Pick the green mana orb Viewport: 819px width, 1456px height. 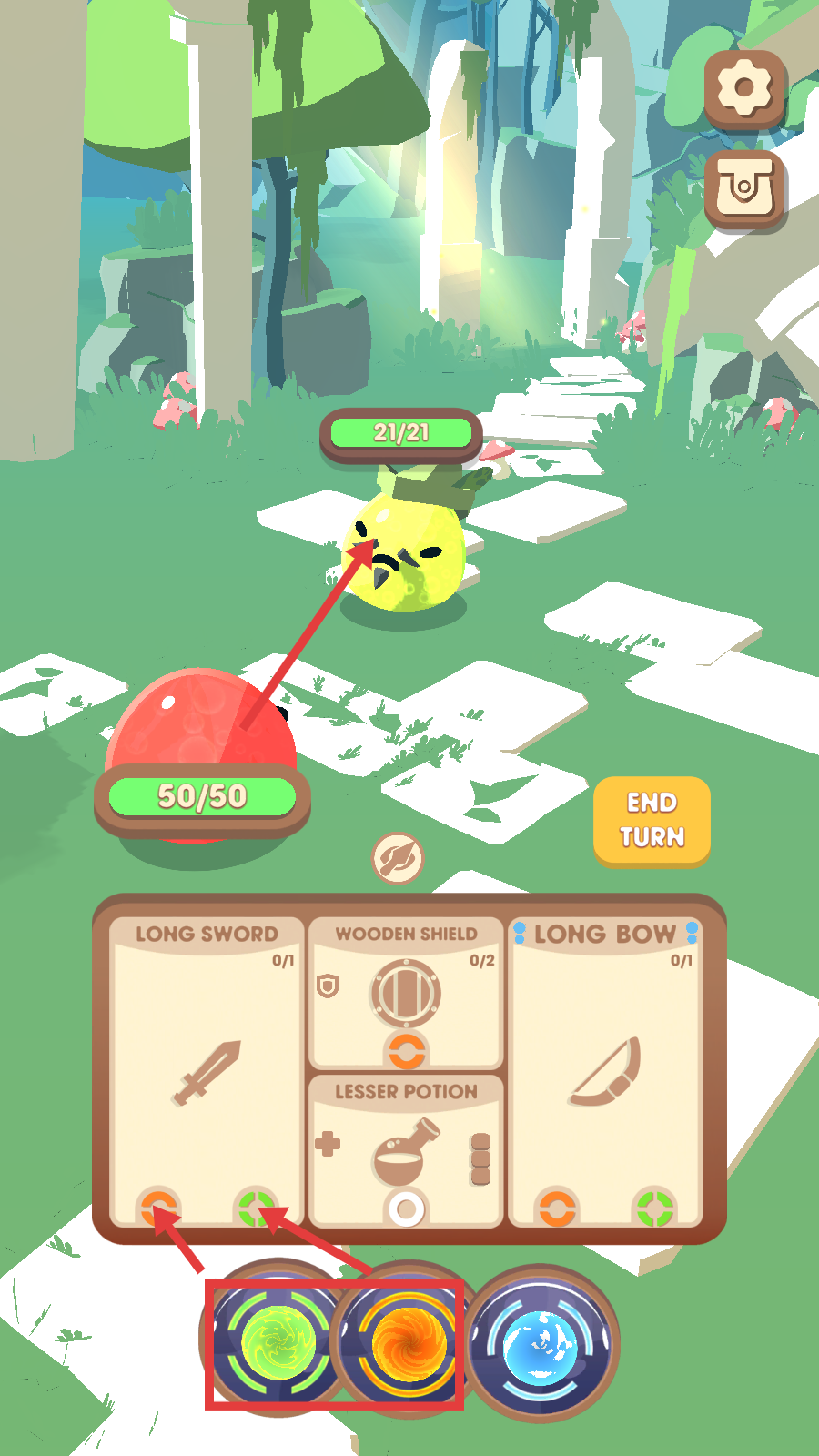278,1340
